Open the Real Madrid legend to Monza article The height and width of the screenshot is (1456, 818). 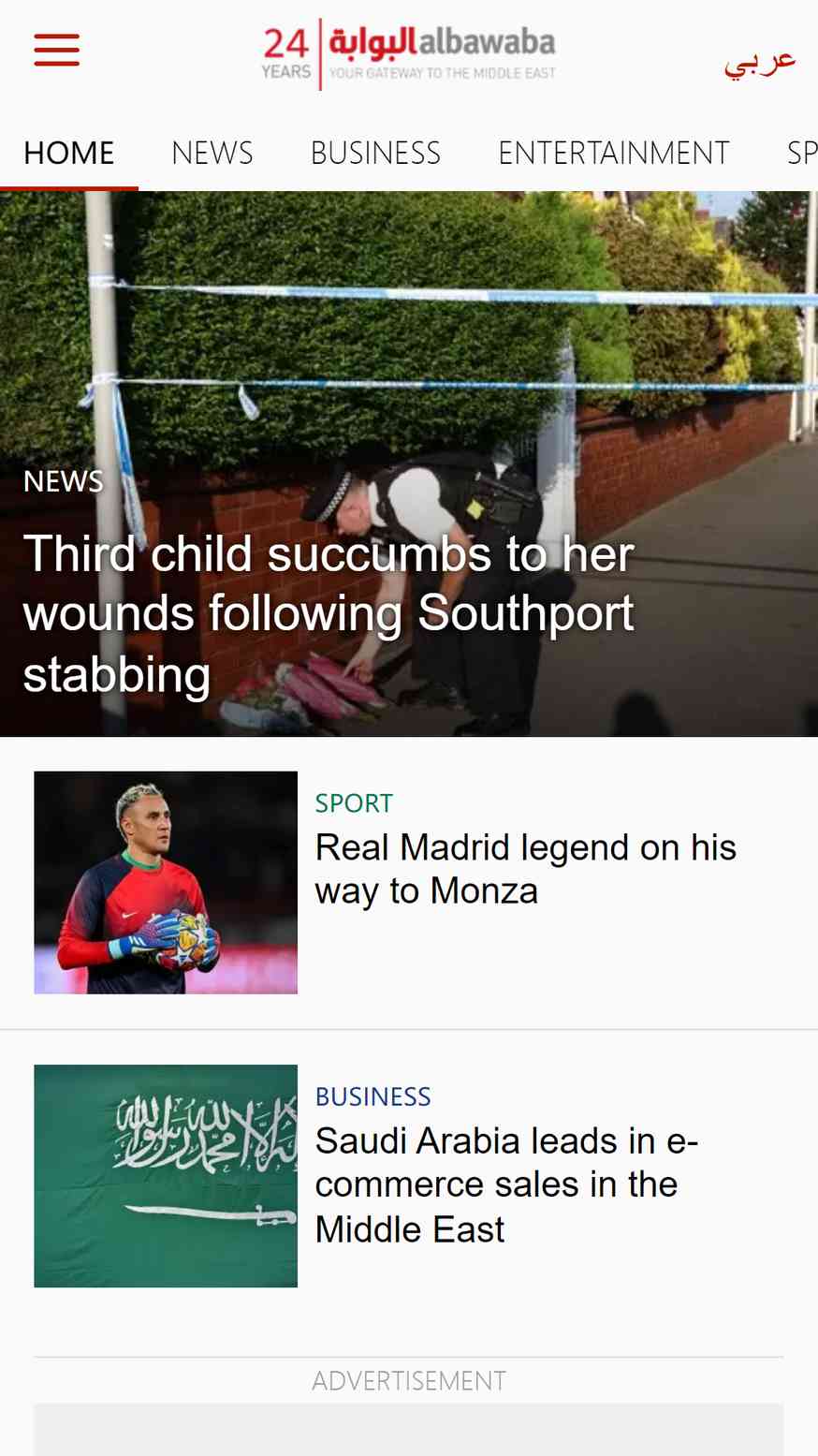click(525, 869)
